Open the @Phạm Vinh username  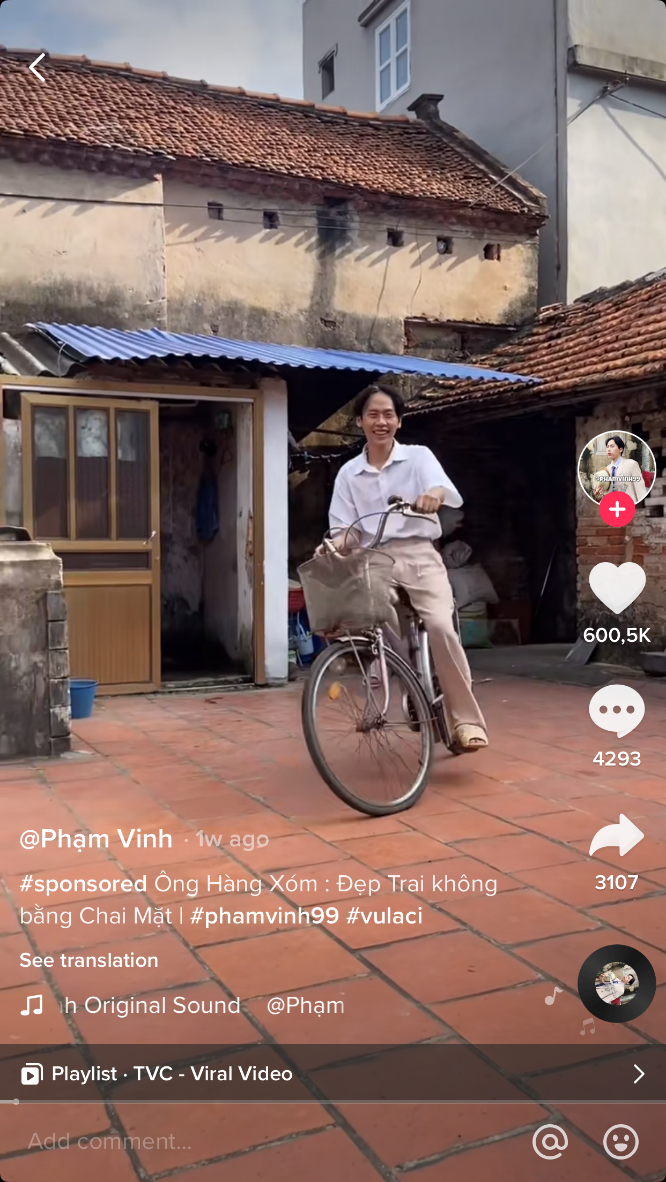pyautogui.click(x=96, y=839)
